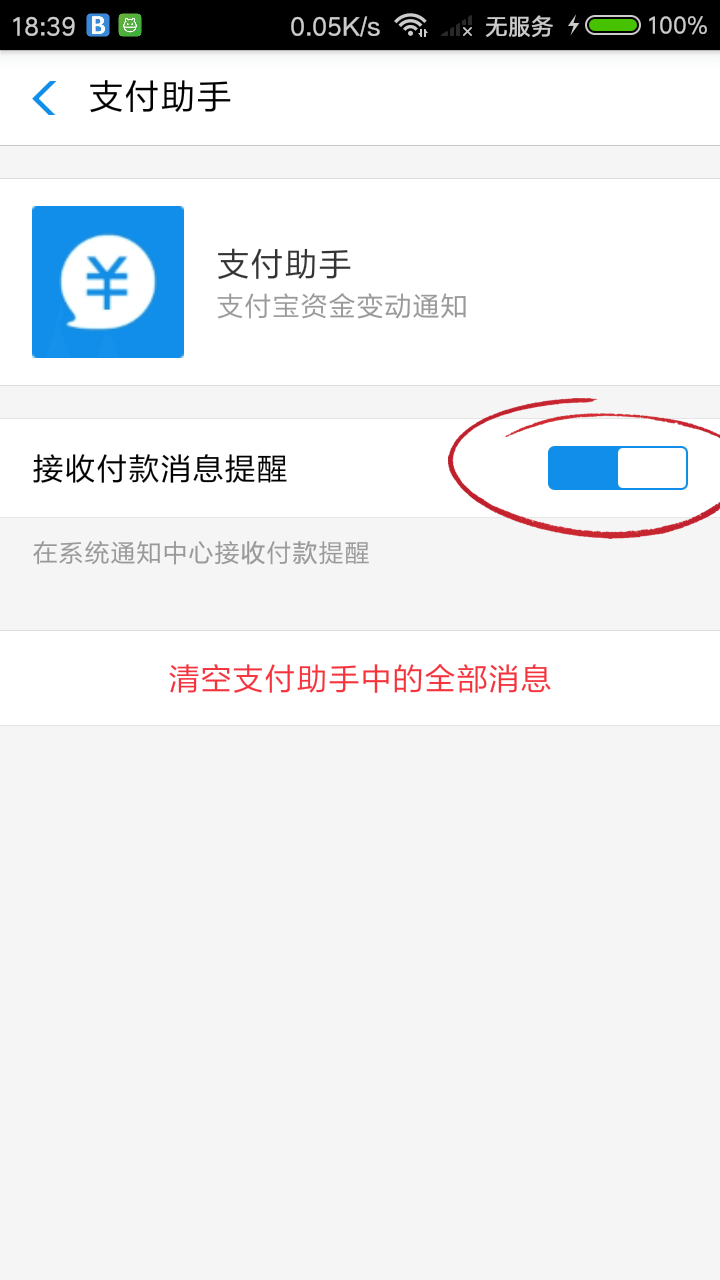The width and height of the screenshot is (720, 1280).
Task: Tap 清空支付助手中的全部消息
Action: pos(360,679)
